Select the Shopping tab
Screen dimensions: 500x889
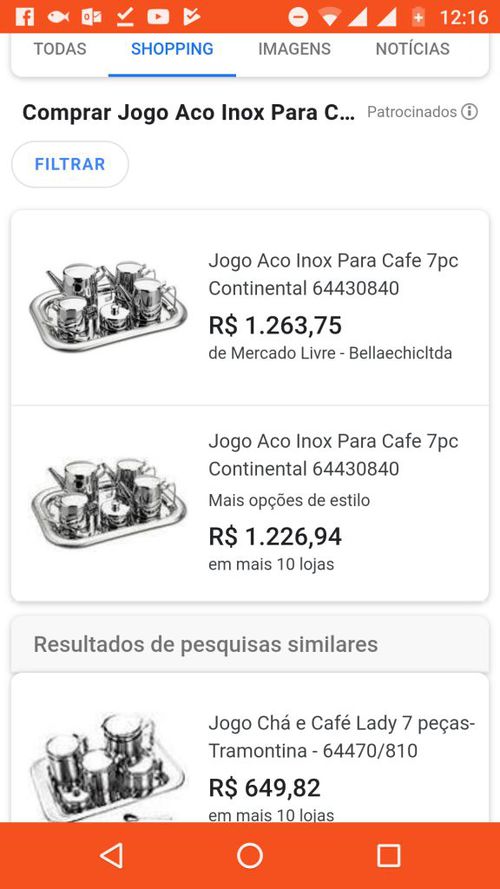click(x=172, y=49)
